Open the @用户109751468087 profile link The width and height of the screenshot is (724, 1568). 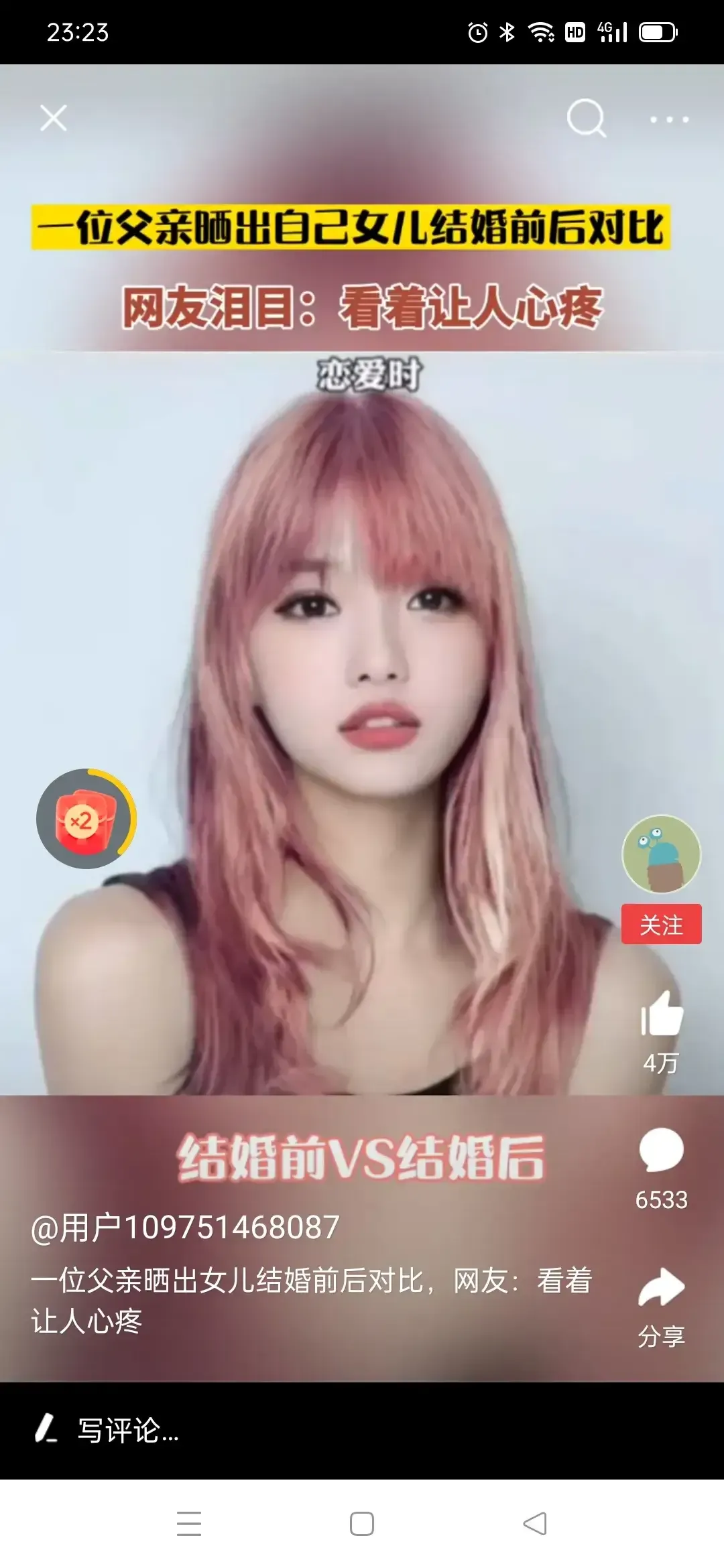coord(185,1228)
